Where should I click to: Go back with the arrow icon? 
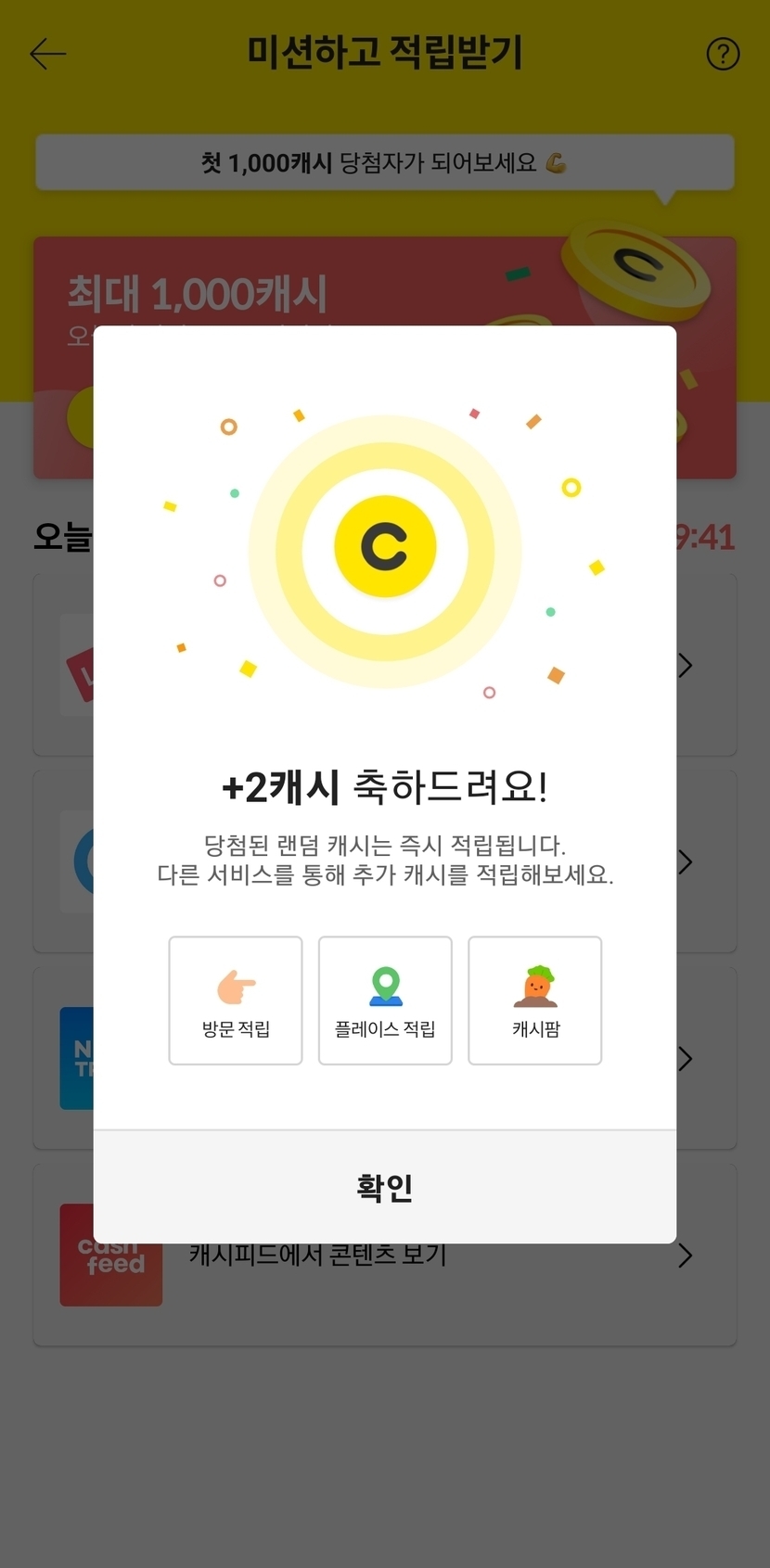pyautogui.click(x=48, y=54)
